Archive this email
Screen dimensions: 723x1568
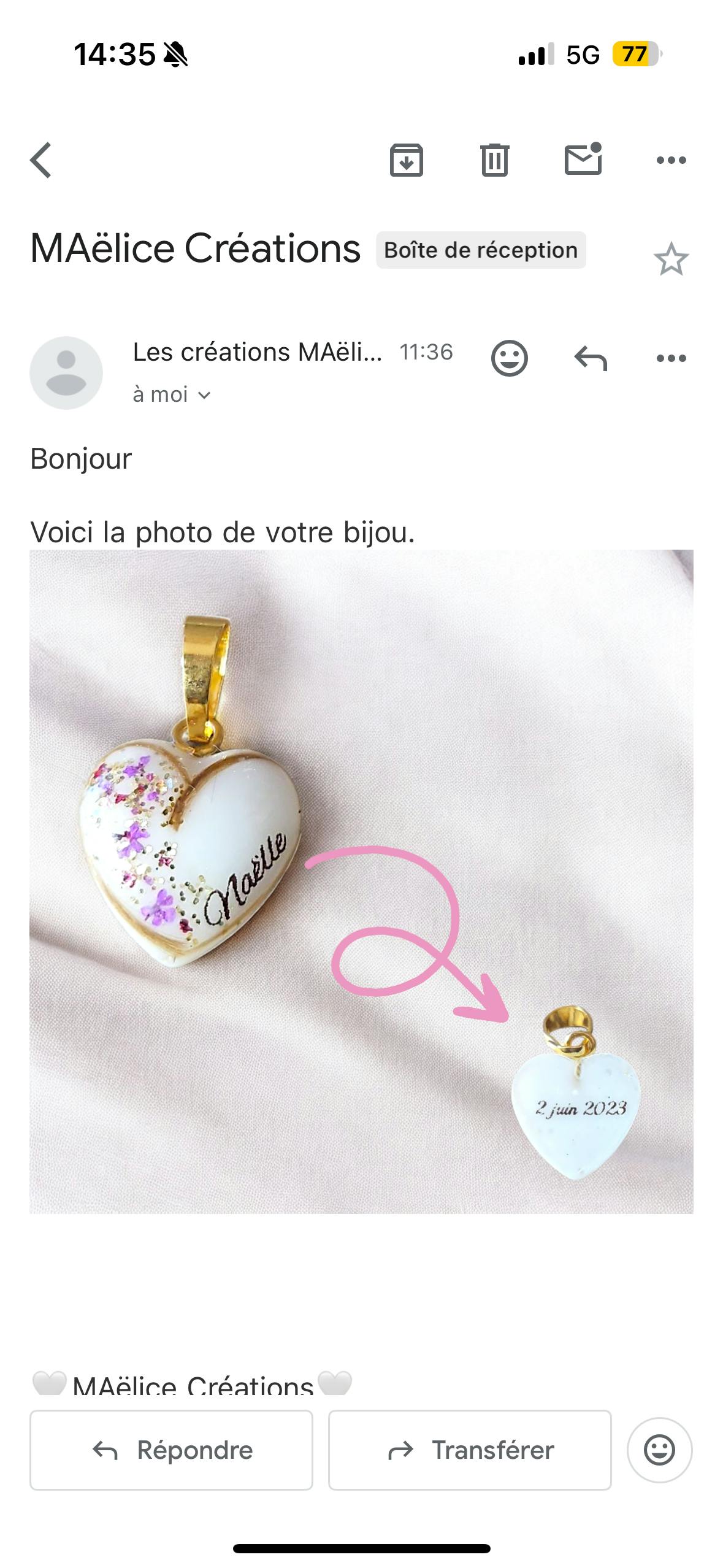406,161
